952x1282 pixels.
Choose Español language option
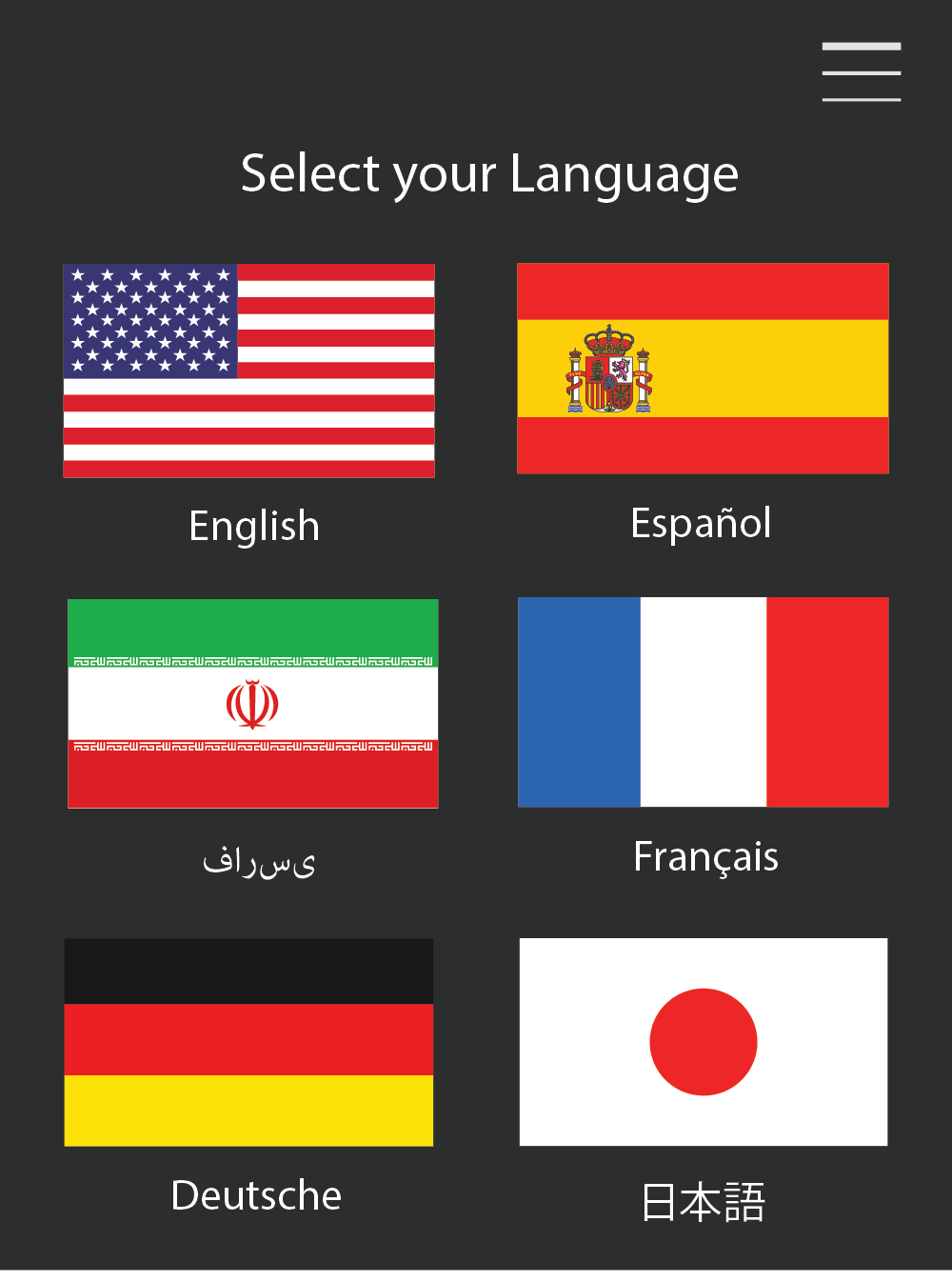pyautogui.click(x=703, y=369)
